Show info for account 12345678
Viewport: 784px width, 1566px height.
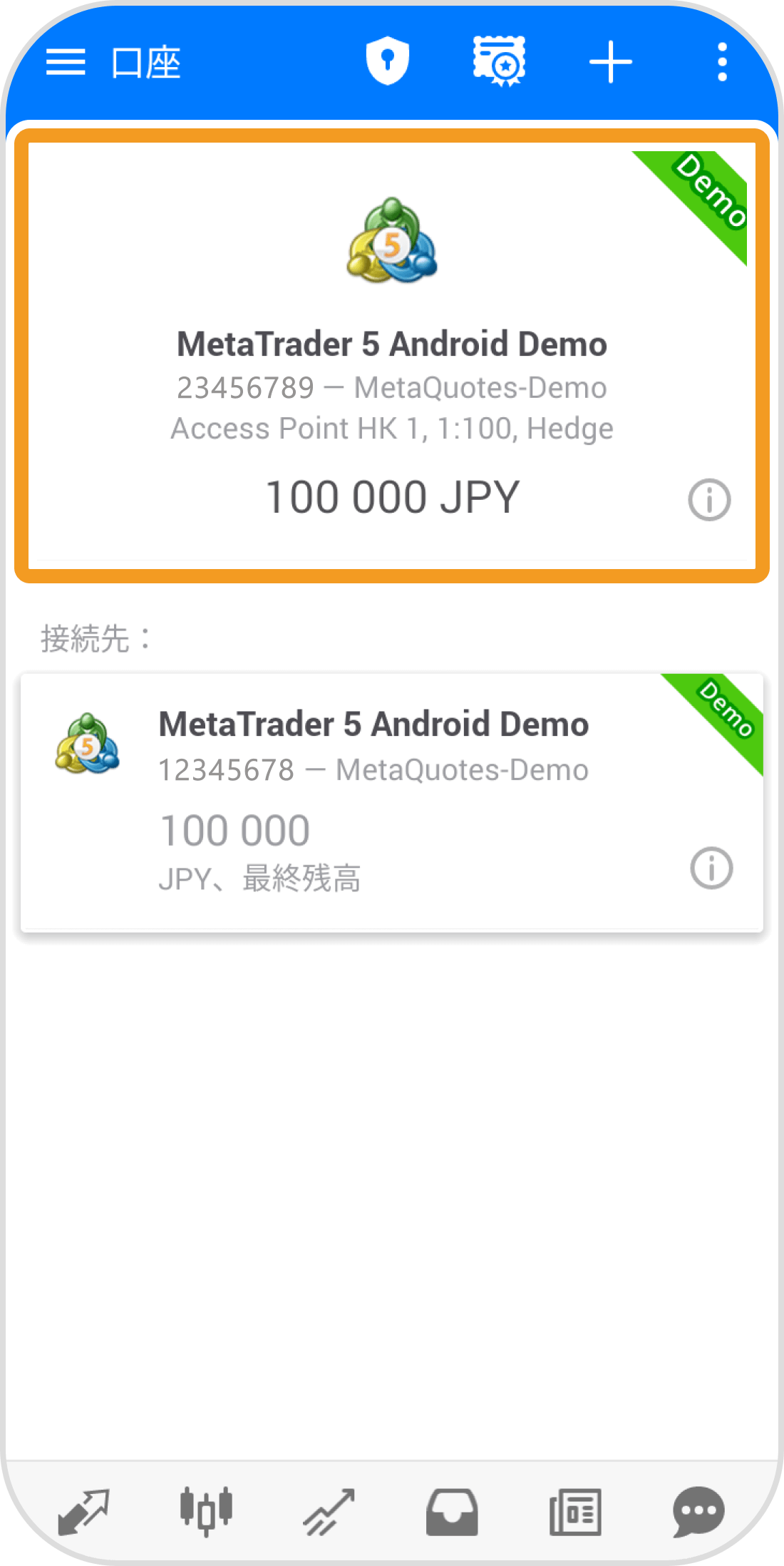coord(711,868)
